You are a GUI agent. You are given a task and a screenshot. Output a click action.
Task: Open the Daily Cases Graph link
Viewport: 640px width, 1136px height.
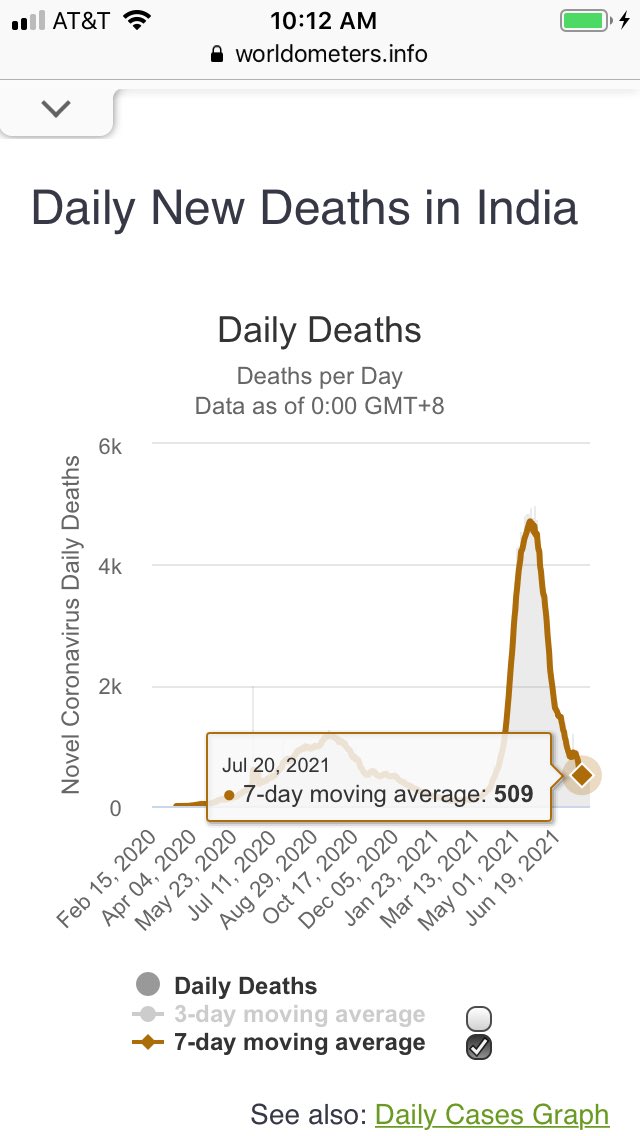point(491,1114)
